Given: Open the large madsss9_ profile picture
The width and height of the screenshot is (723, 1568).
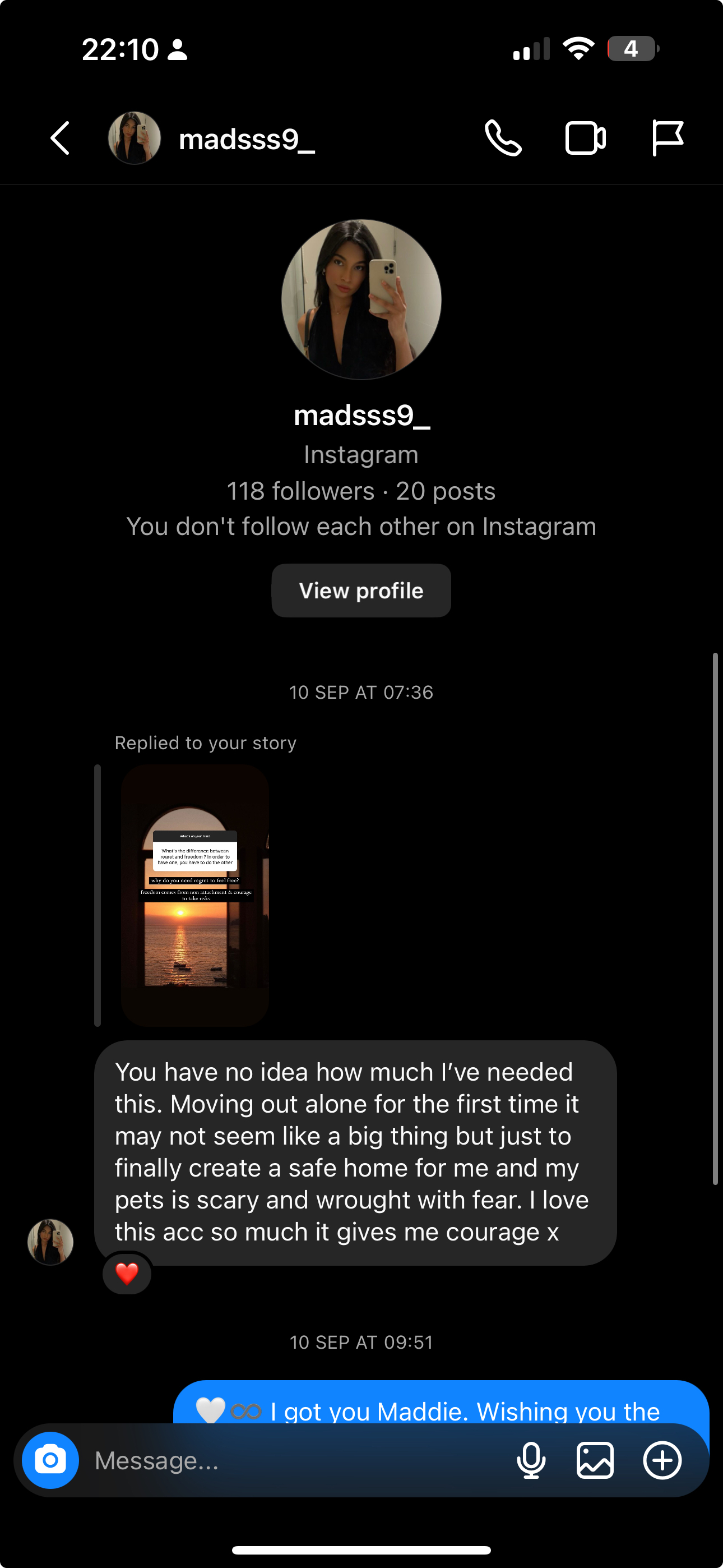Looking at the screenshot, I should coord(361,299).
